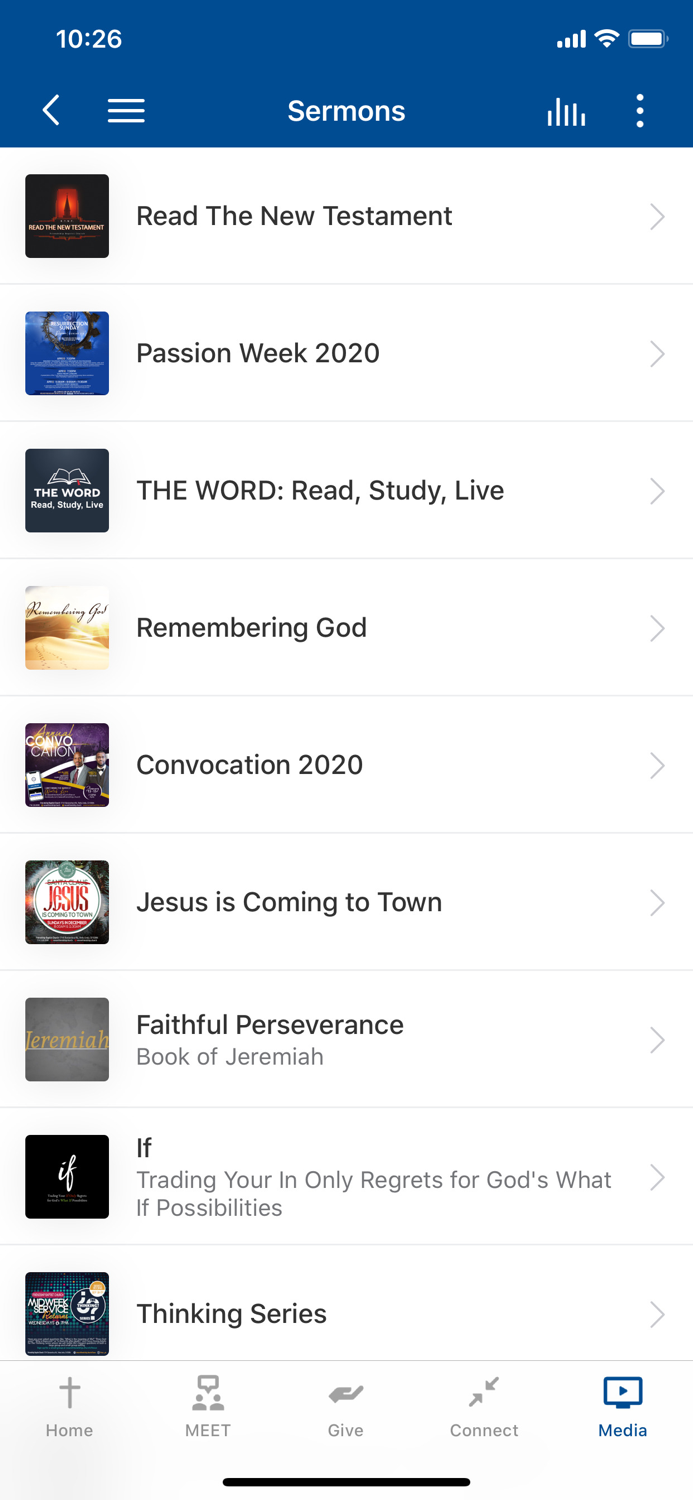Go back using the header arrow

pyautogui.click(x=52, y=111)
